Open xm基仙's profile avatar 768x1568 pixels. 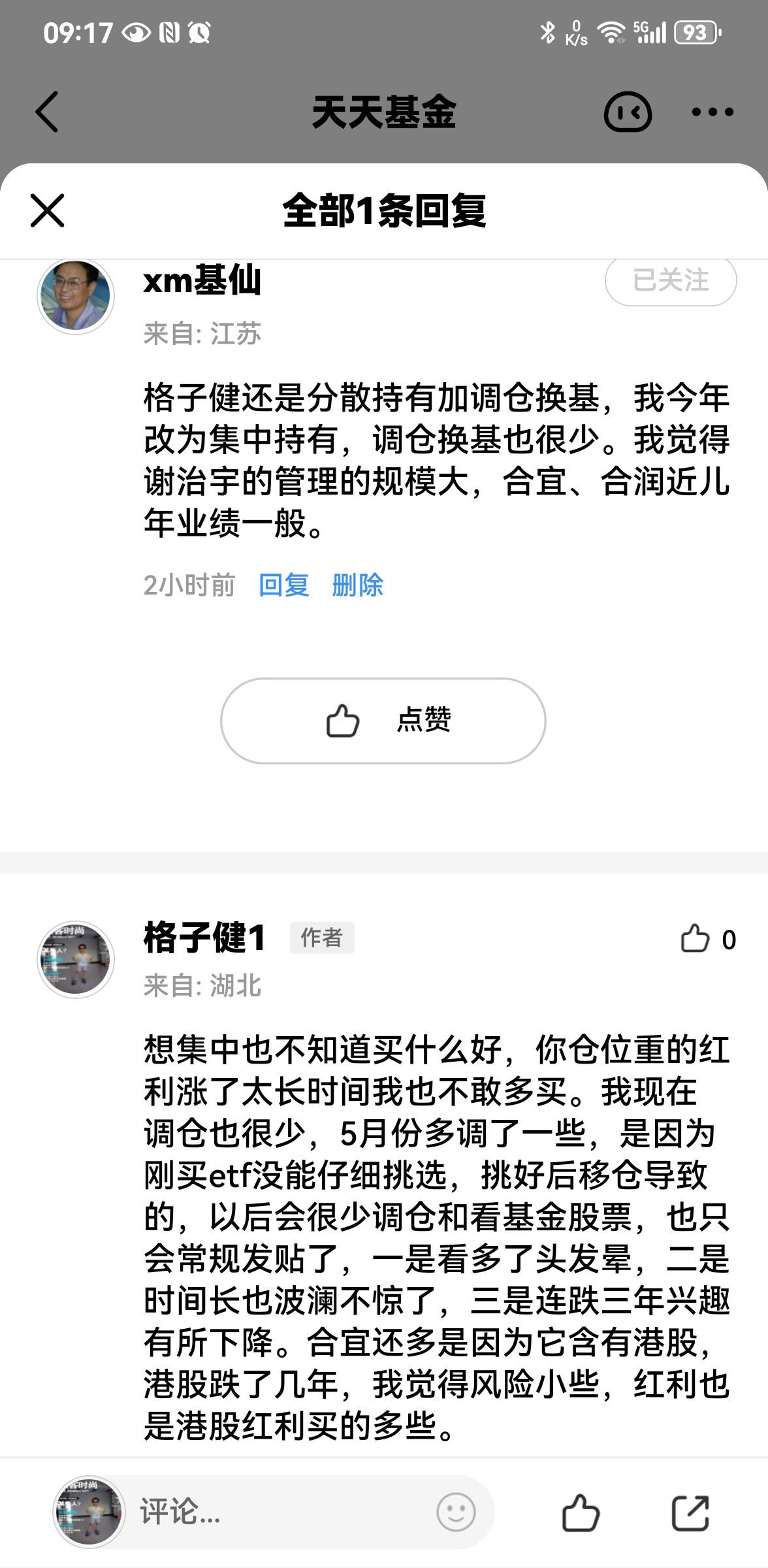coord(76,297)
